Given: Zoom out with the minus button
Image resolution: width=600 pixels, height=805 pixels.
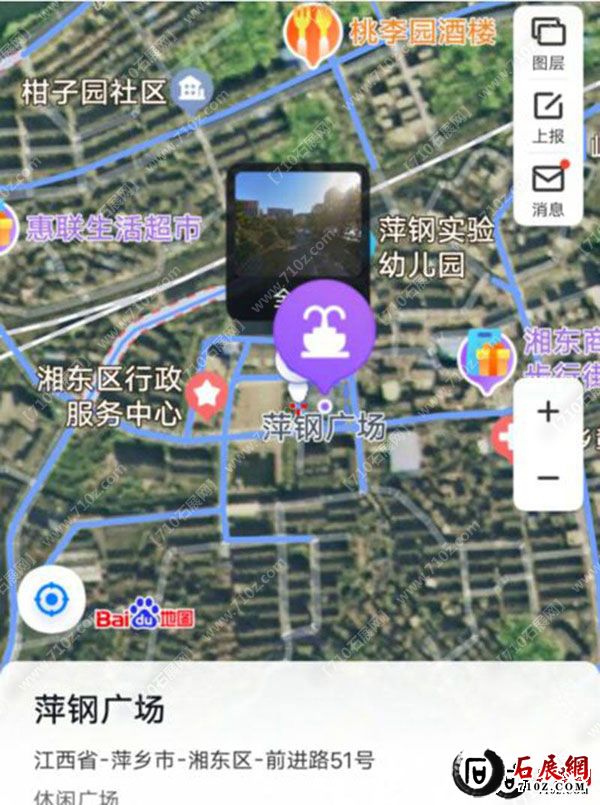Looking at the screenshot, I should [548, 478].
